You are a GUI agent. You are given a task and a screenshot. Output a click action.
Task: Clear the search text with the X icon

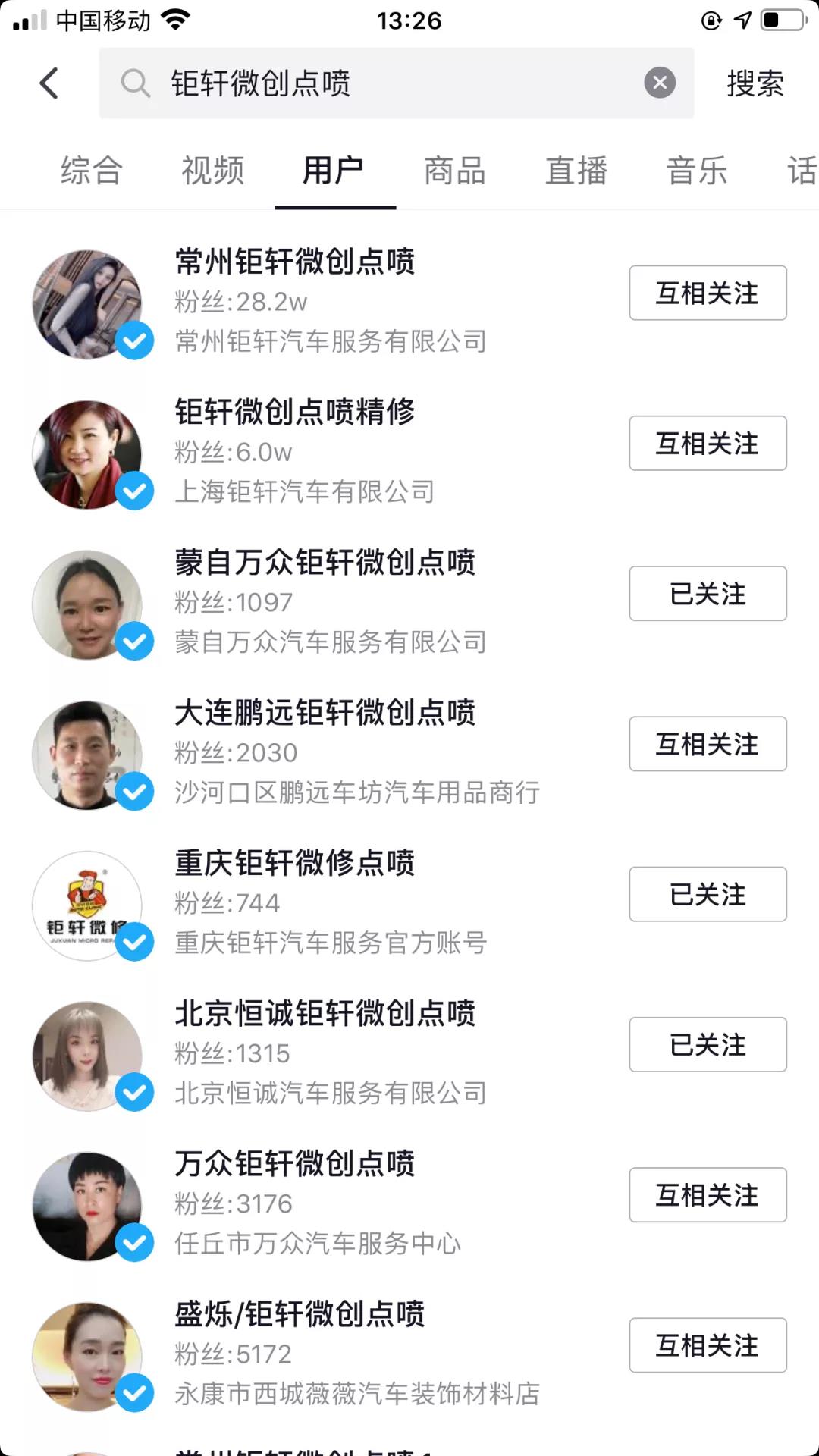(659, 83)
